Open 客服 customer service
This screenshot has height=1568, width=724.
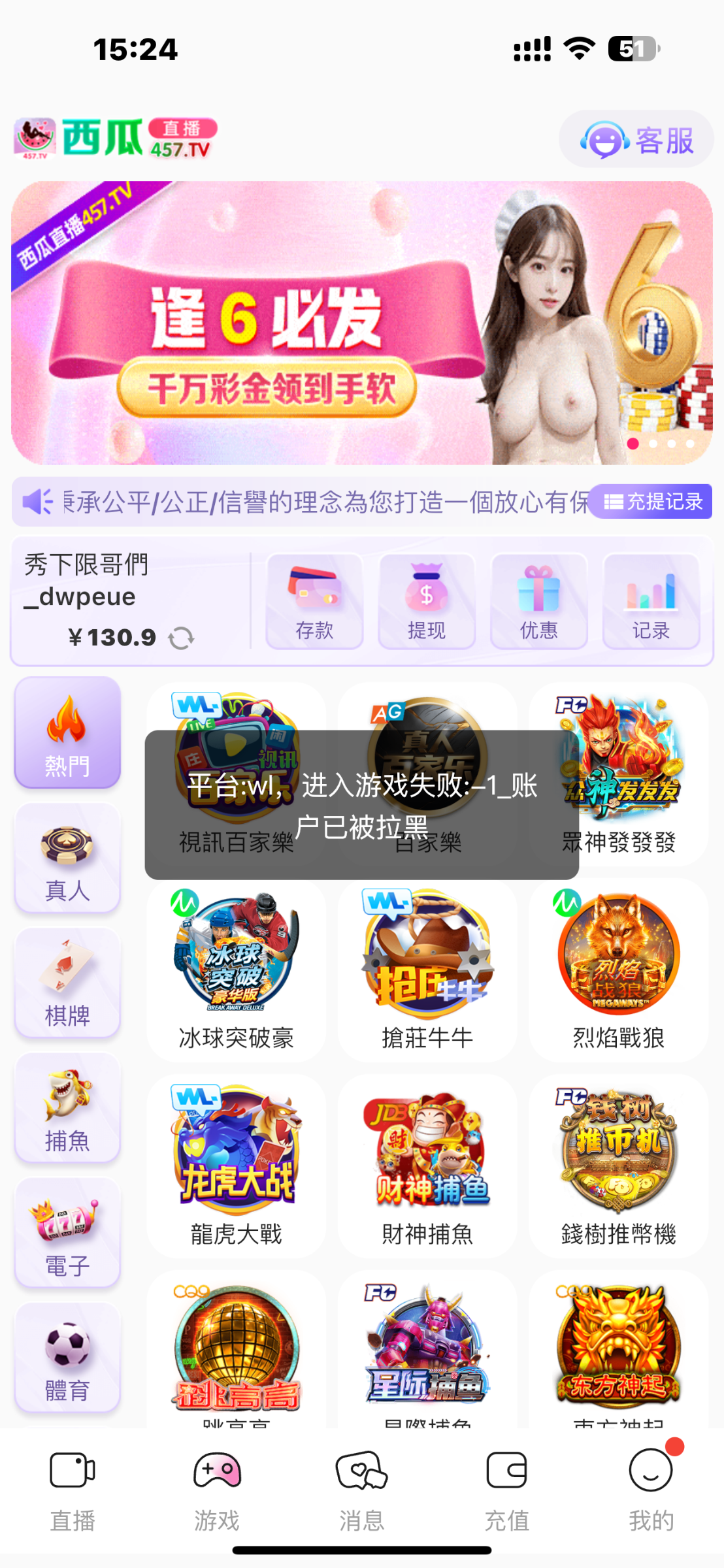636,140
